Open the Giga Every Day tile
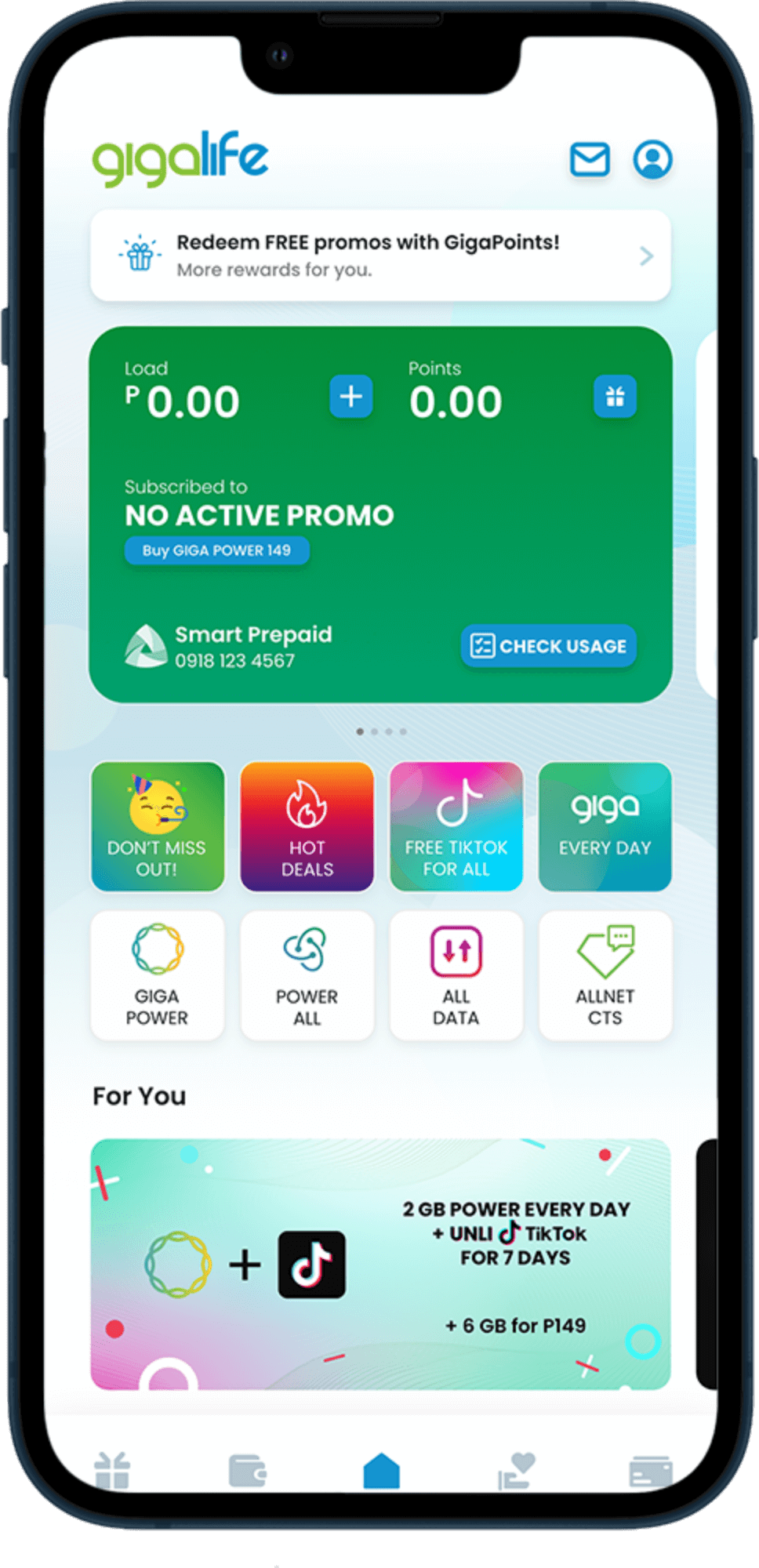 pyautogui.click(x=605, y=826)
